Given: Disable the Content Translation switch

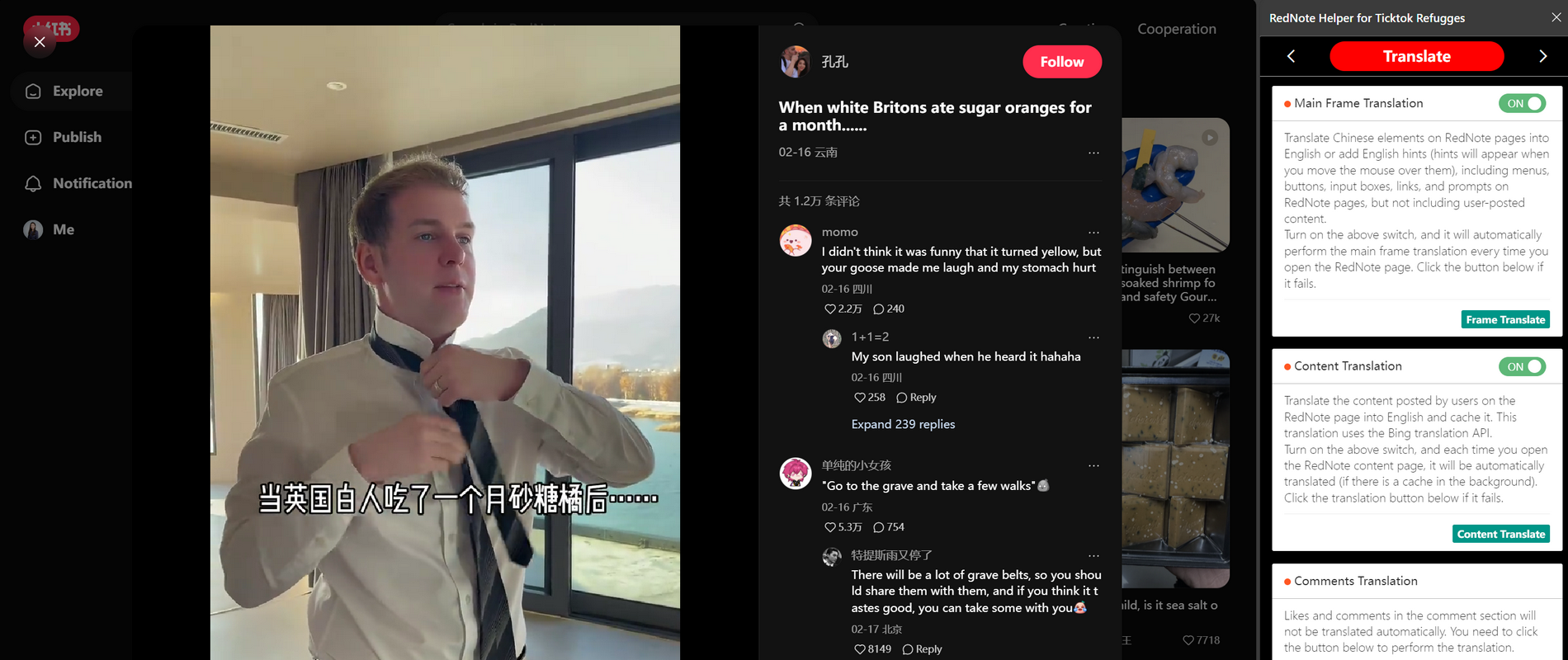Looking at the screenshot, I should 1522,366.
